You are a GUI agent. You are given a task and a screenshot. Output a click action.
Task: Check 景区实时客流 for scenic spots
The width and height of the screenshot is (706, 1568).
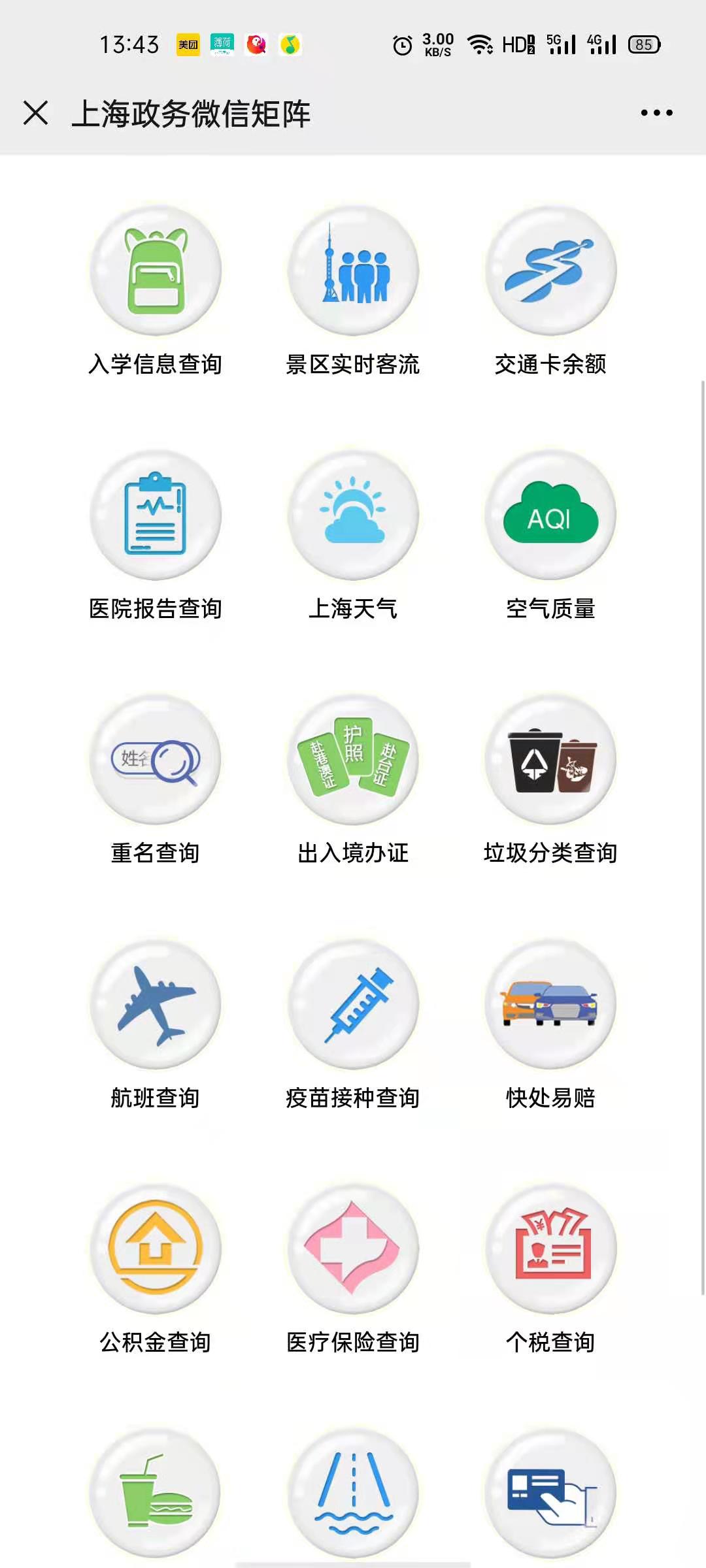(353, 270)
